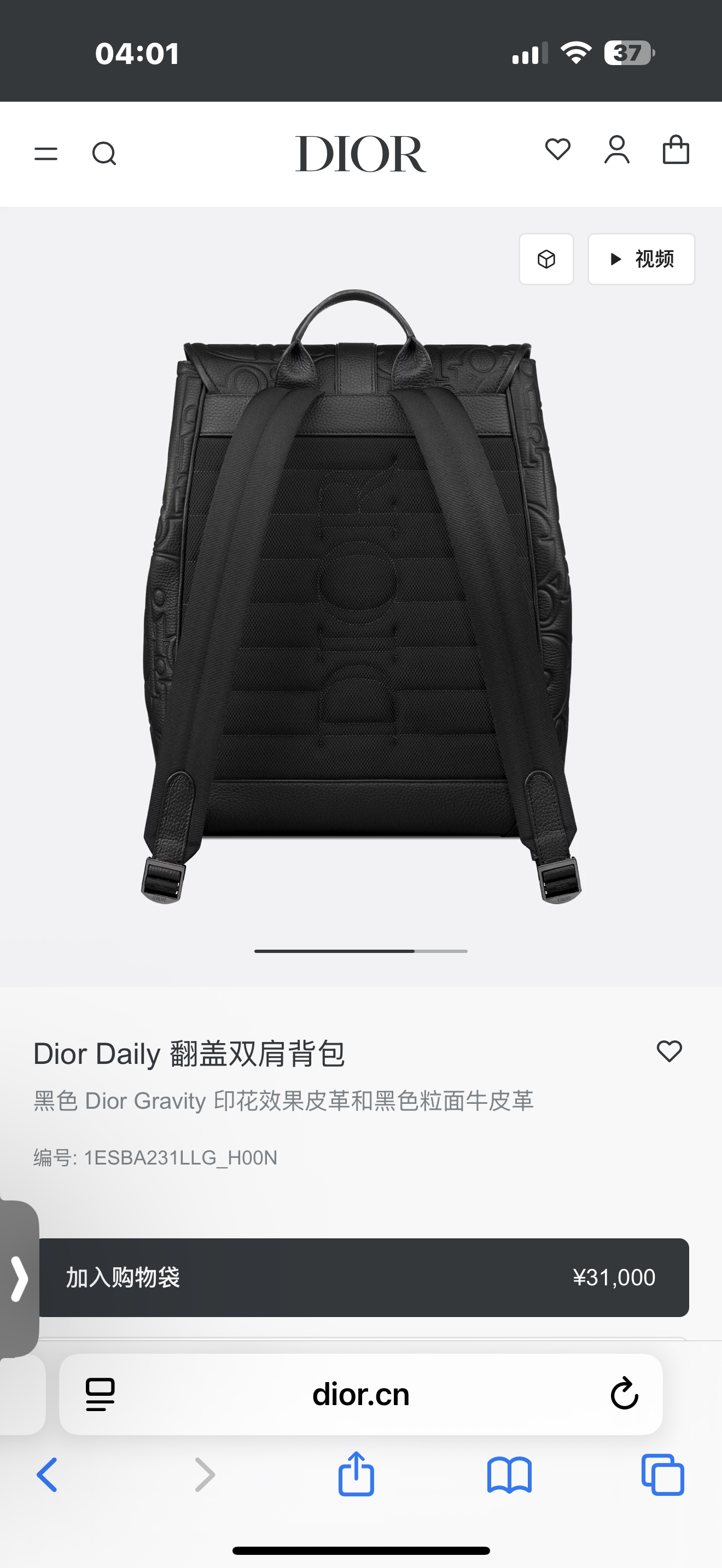The width and height of the screenshot is (722, 1568).
Task: Open the 3D product view
Action: tap(546, 259)
